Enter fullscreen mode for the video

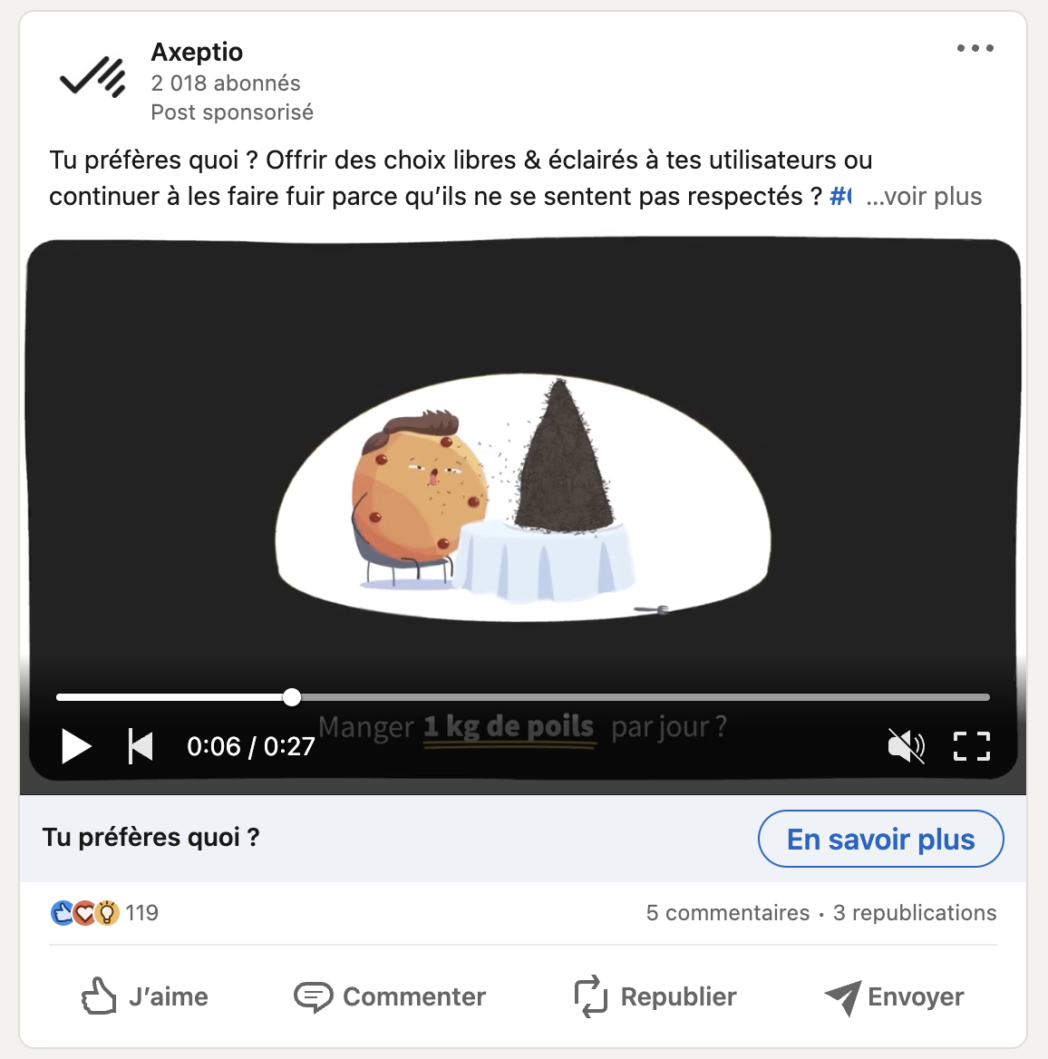971,746
